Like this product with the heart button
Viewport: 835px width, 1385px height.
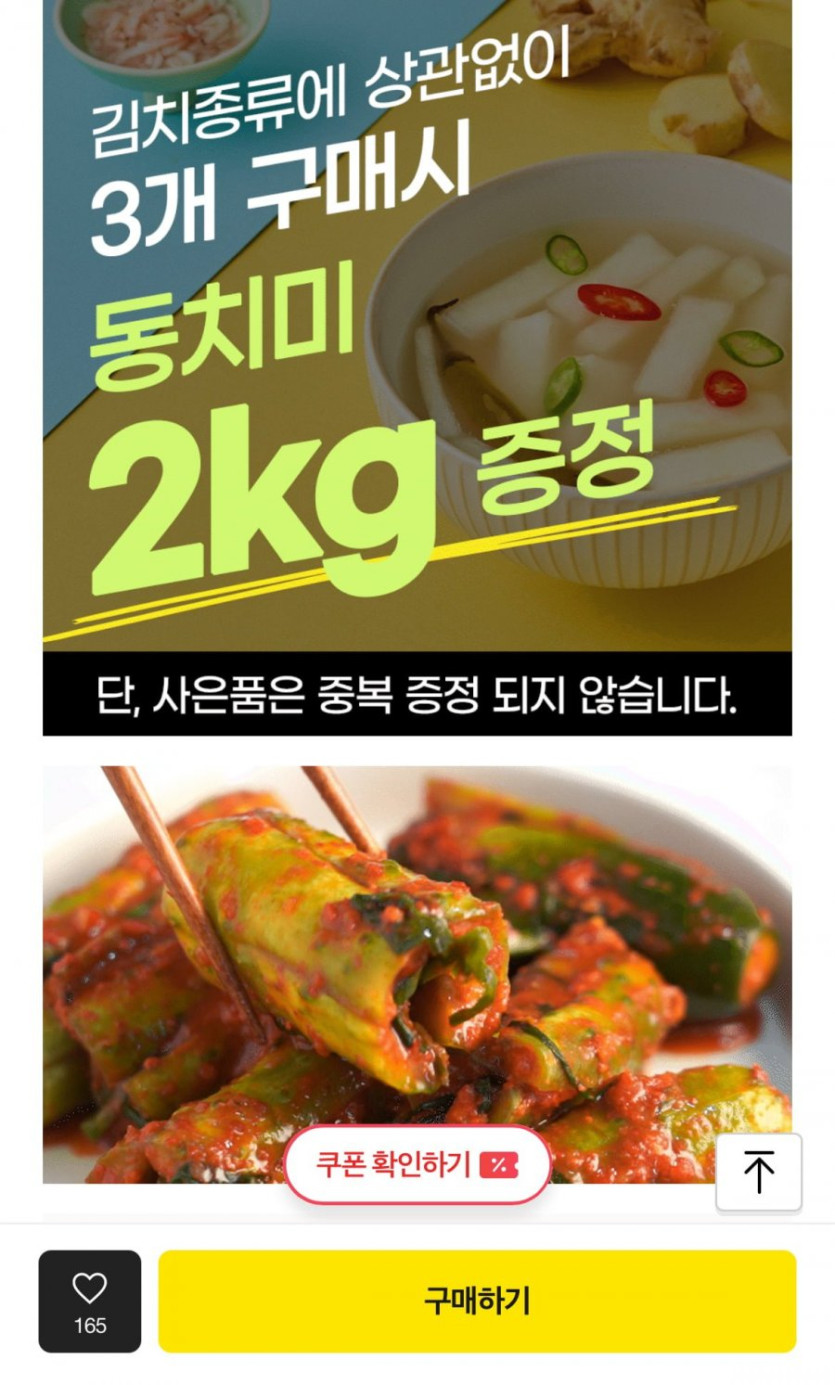90,1301
